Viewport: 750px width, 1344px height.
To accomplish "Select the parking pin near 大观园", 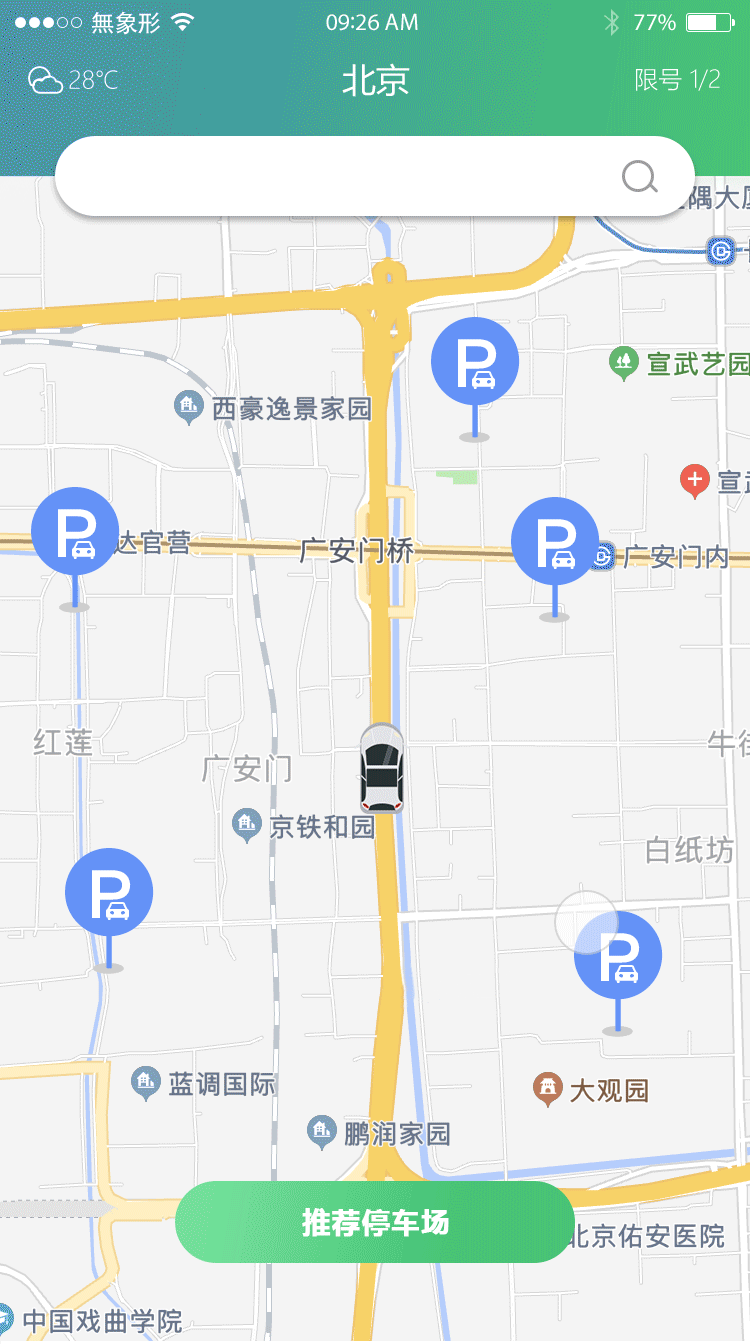I will pyautogui.click(x=618, y=954).
